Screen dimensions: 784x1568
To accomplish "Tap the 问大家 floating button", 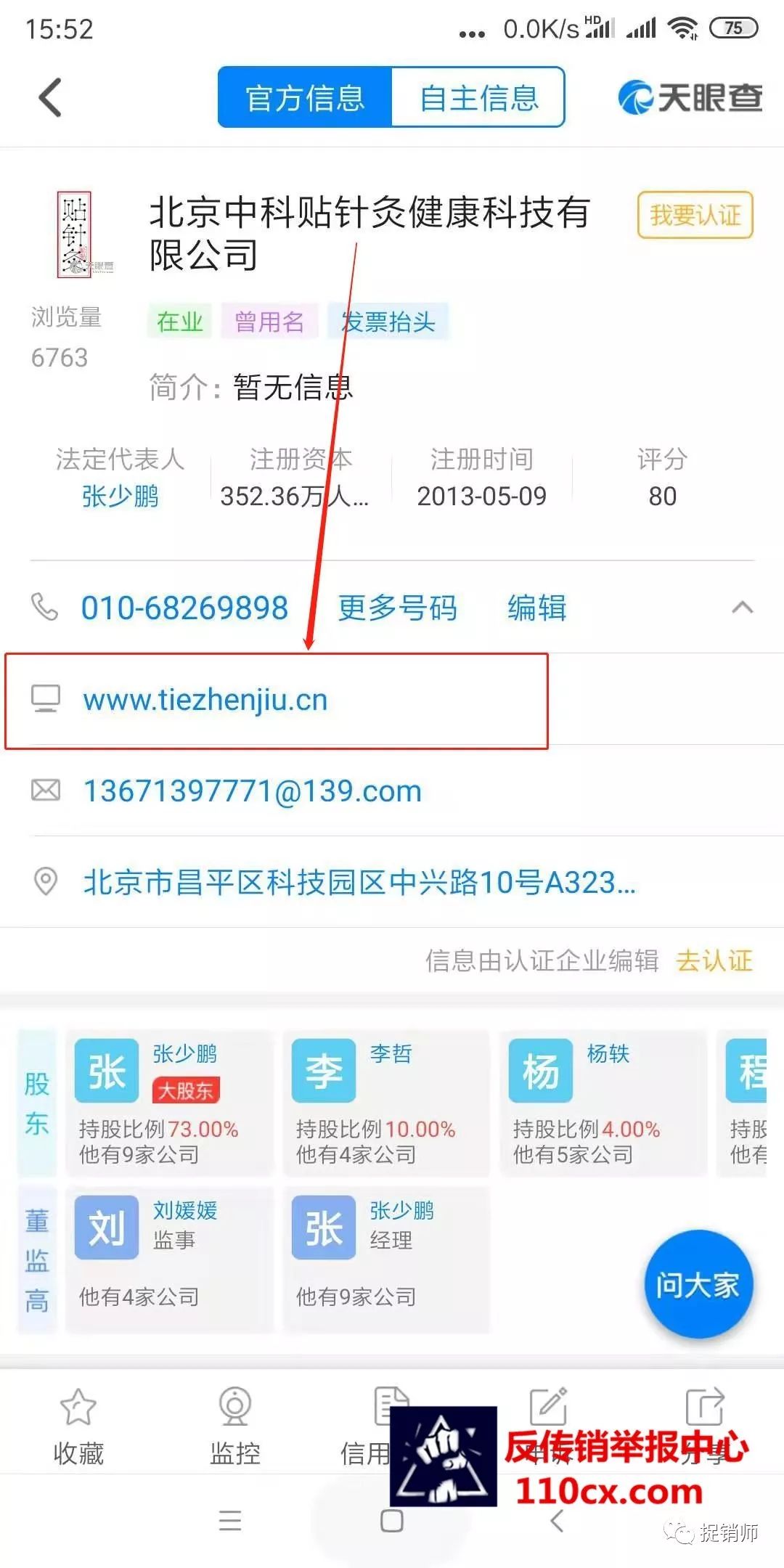I will click(x=698, y=1285).
